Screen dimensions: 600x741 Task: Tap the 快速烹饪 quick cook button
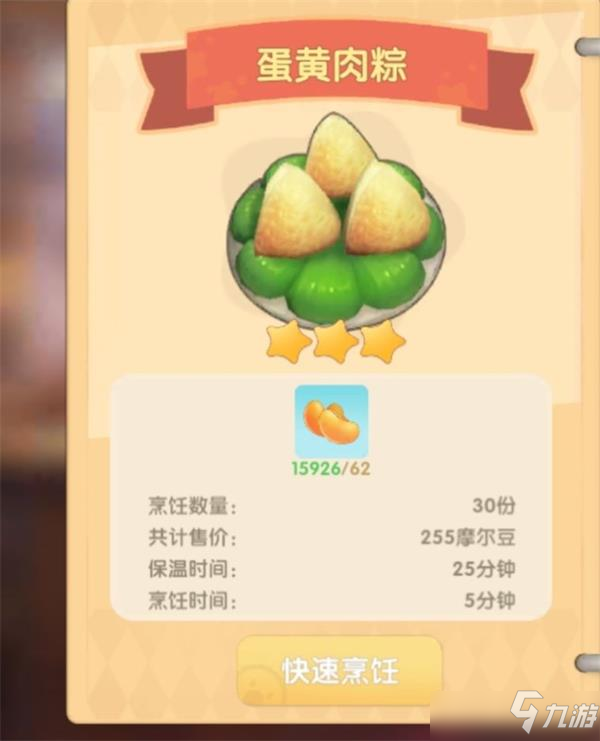pos(339,669)
